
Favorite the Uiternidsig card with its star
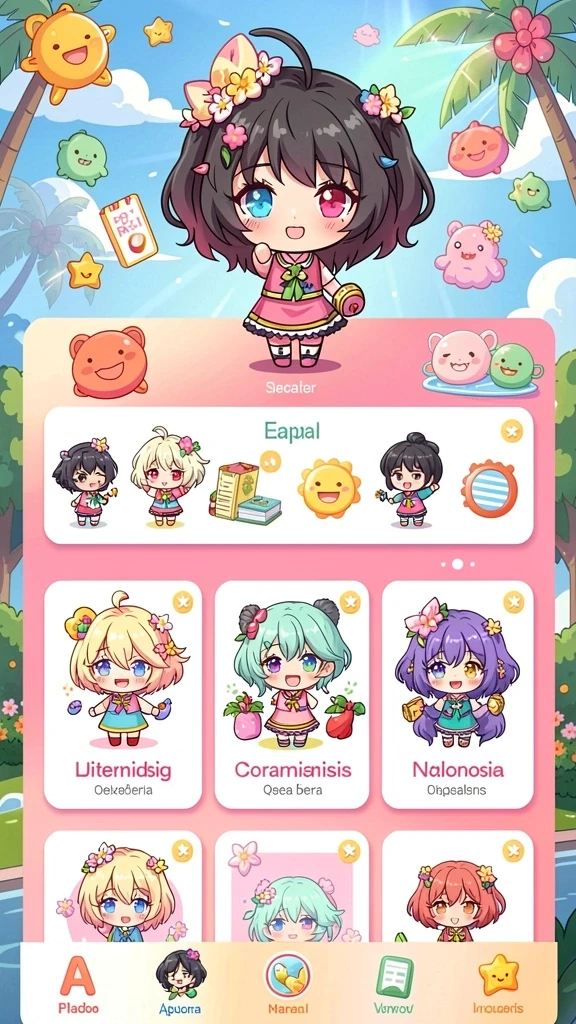(182, 601)
